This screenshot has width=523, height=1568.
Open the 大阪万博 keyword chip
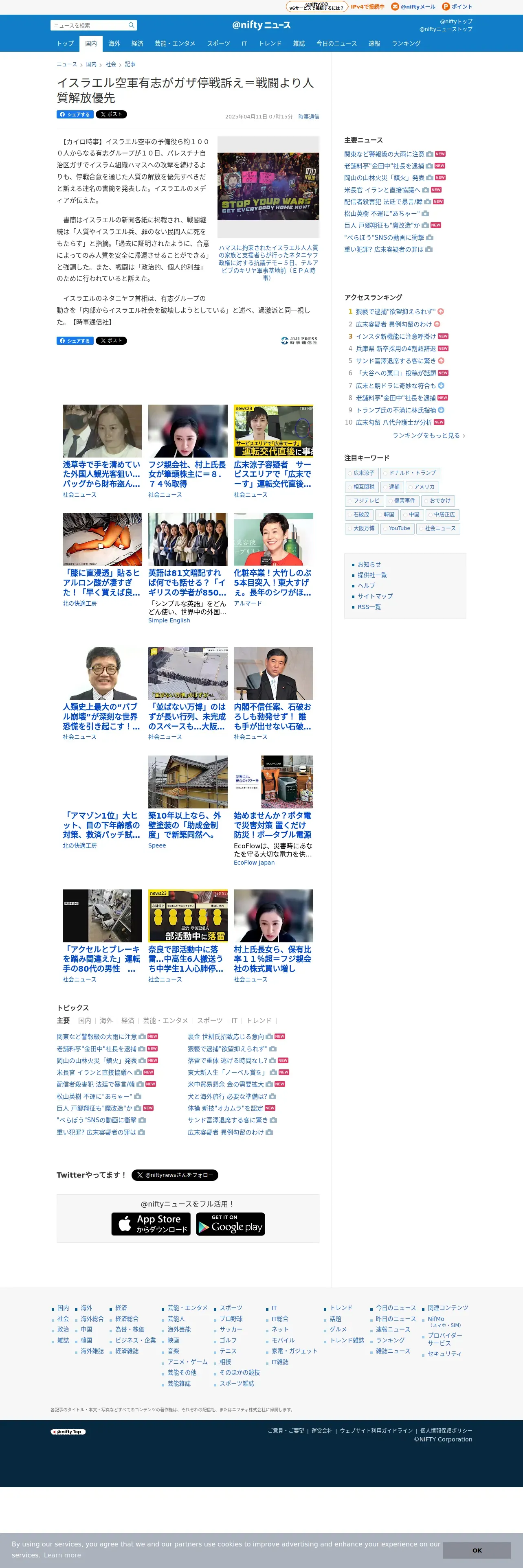pyautogui.click(x=363, y=528)
